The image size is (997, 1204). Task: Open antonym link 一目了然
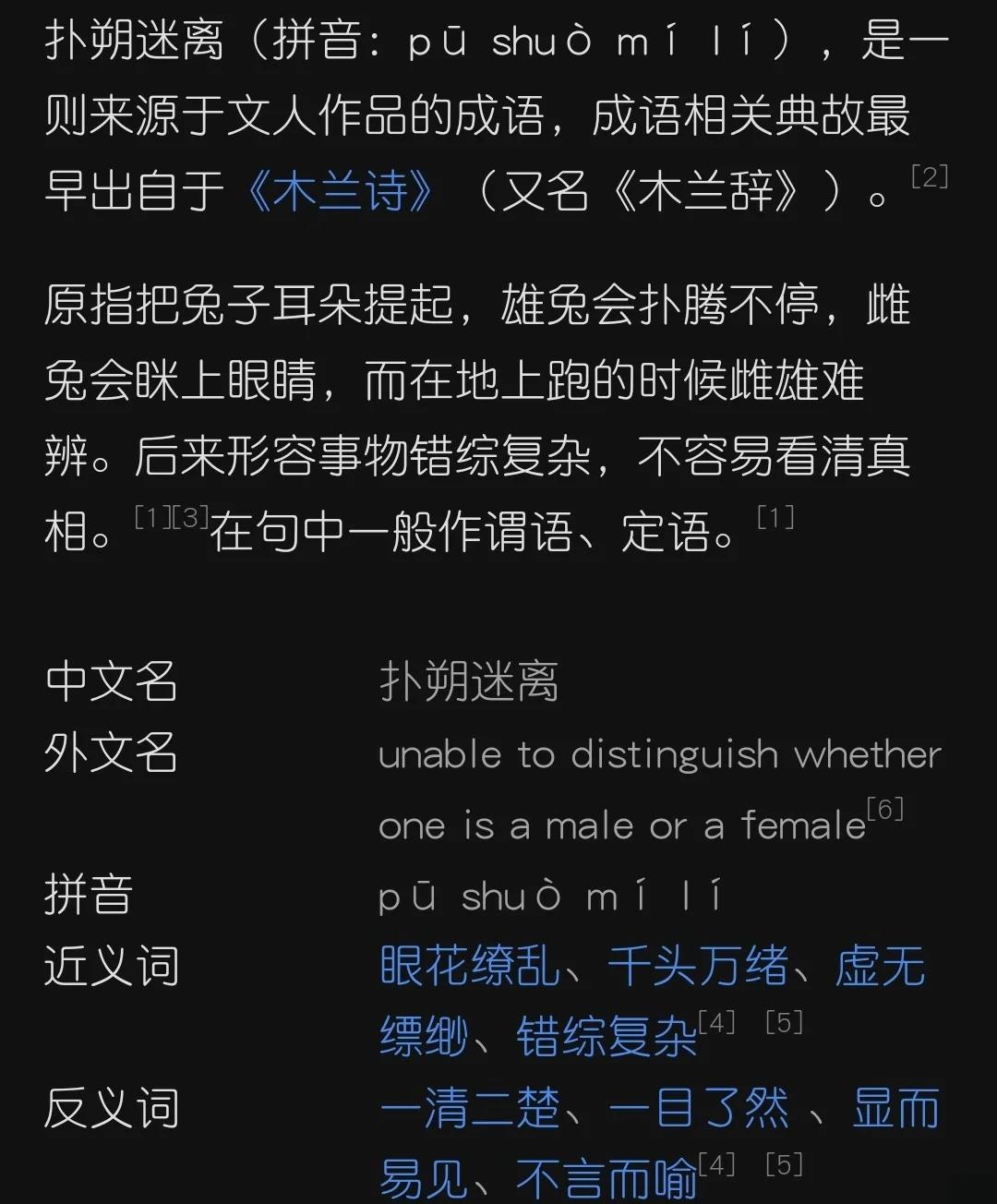[698, 1108]
